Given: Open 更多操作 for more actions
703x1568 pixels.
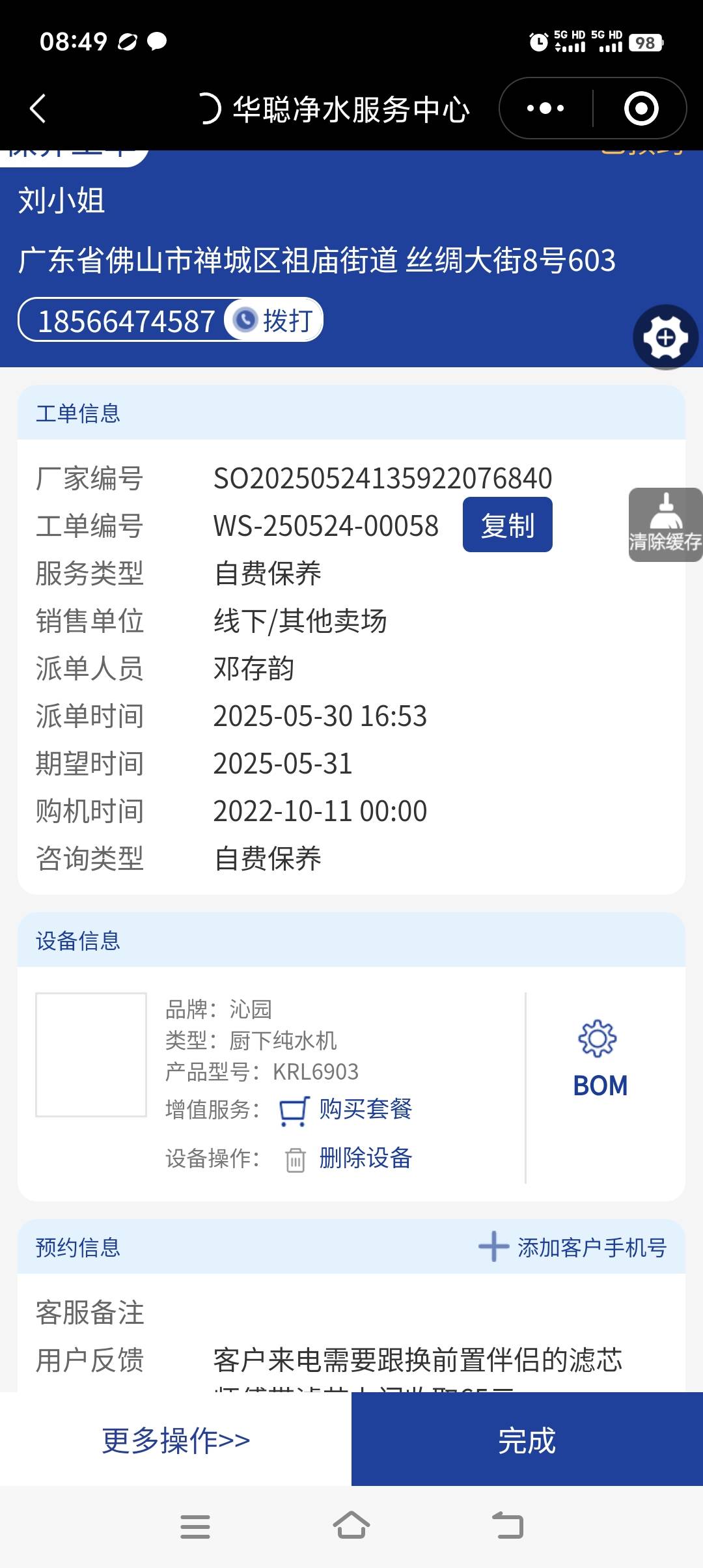Looking at the screenshot, I should [176, 1440].
